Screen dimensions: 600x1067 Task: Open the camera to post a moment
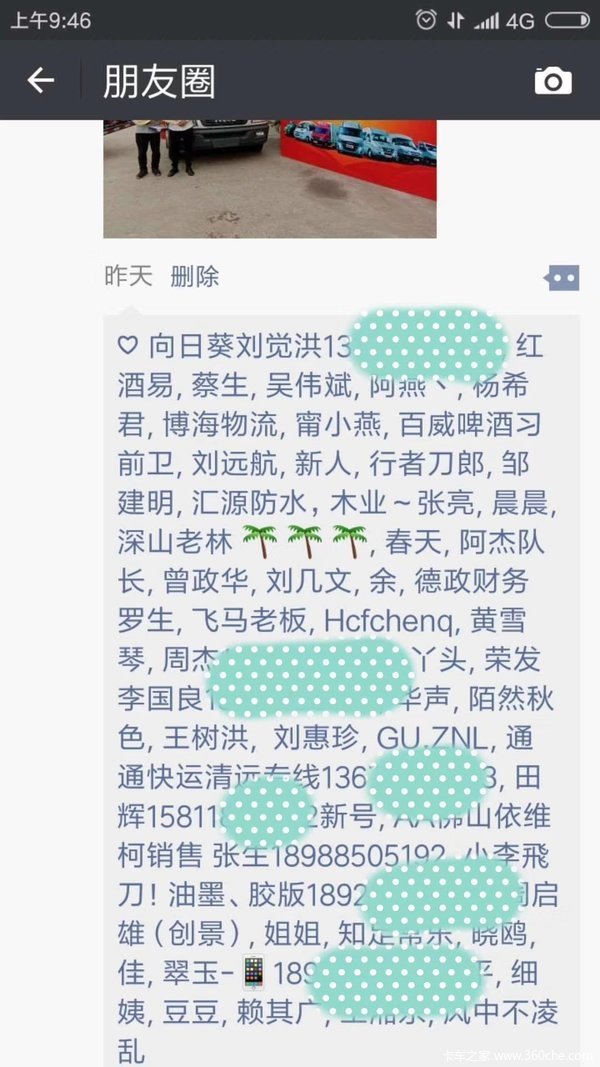[553, 81]
